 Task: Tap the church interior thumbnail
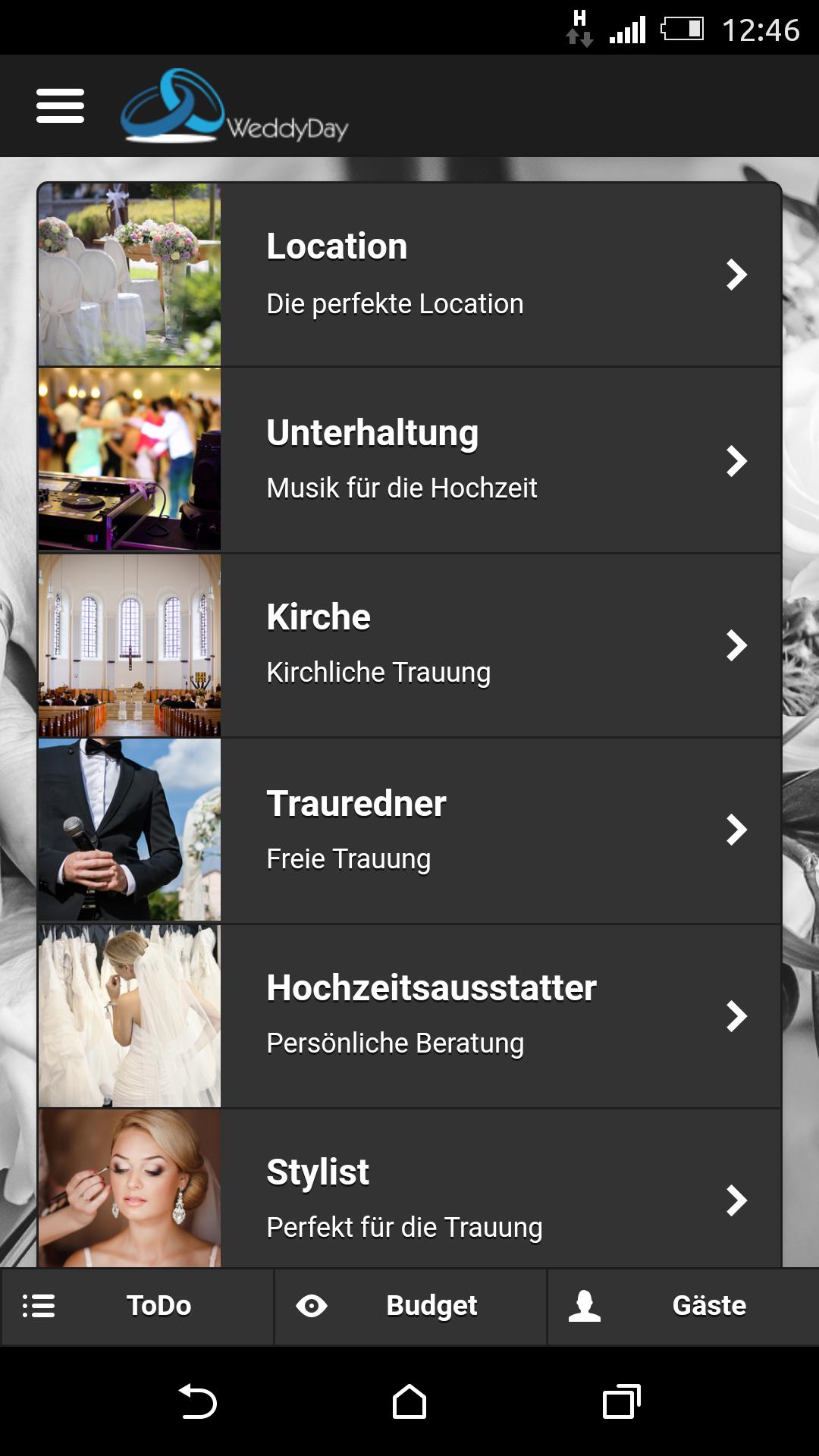click(x=129, y=646)
